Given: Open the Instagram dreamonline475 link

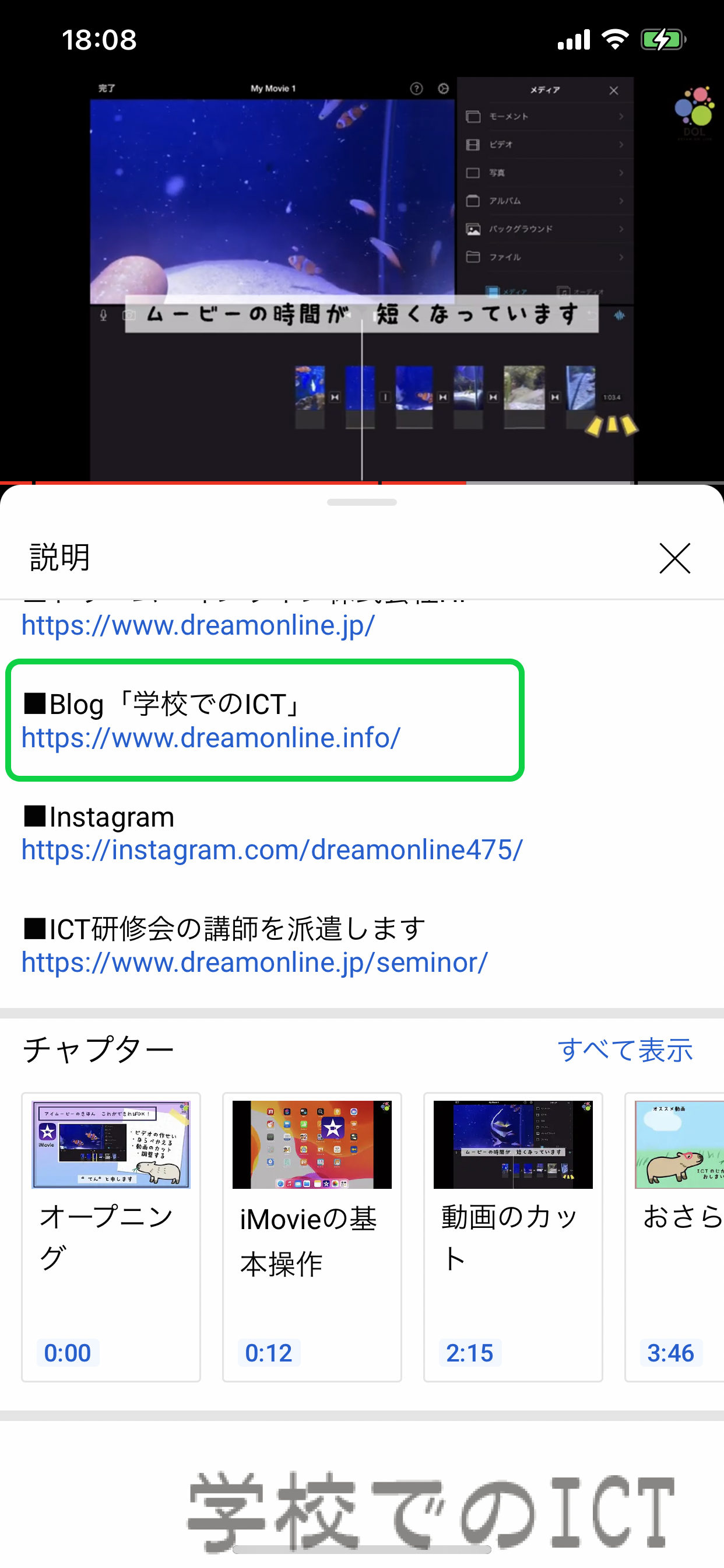Looking at the screenshot, I should pos(272,850).
